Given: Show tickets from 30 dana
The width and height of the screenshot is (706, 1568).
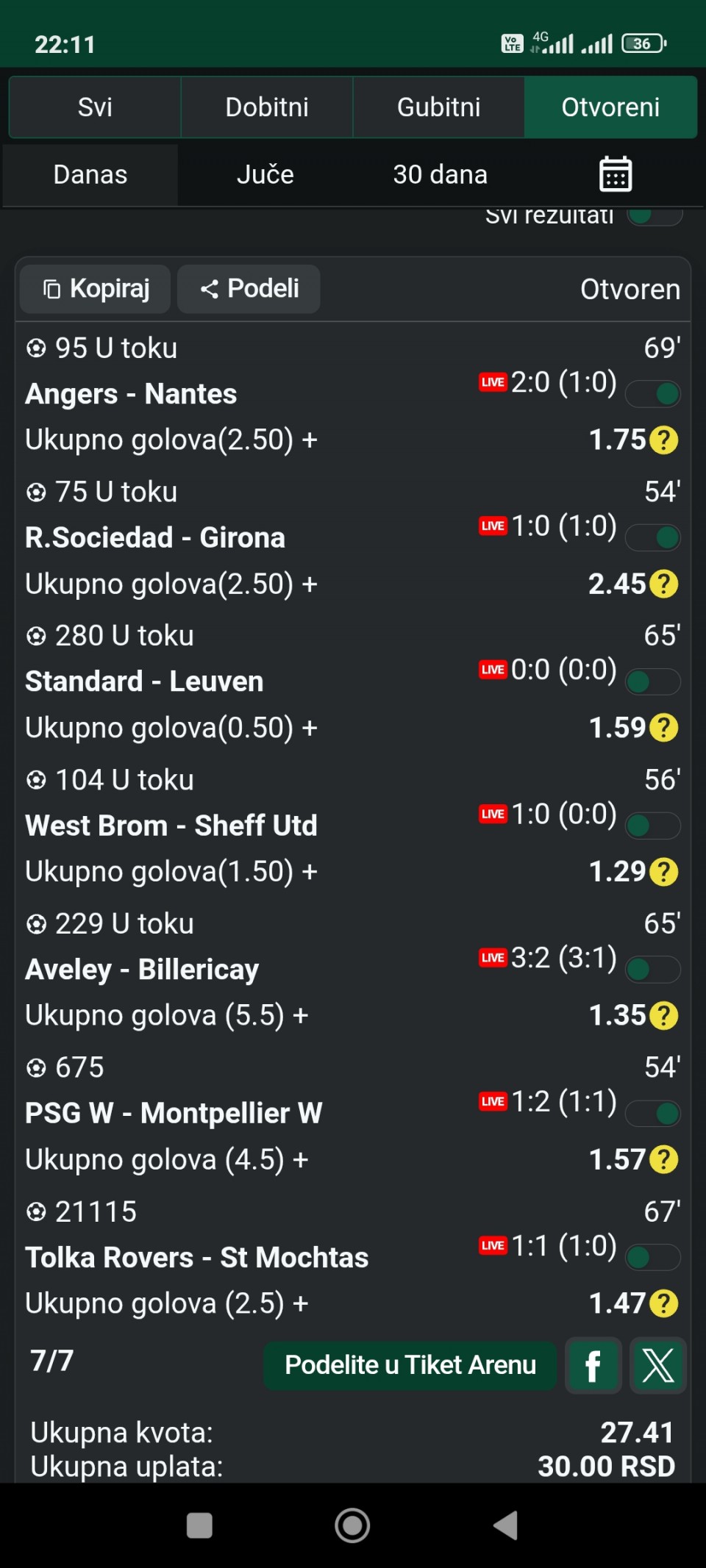Looking at the screenshot, I should [x=440, y=175].
